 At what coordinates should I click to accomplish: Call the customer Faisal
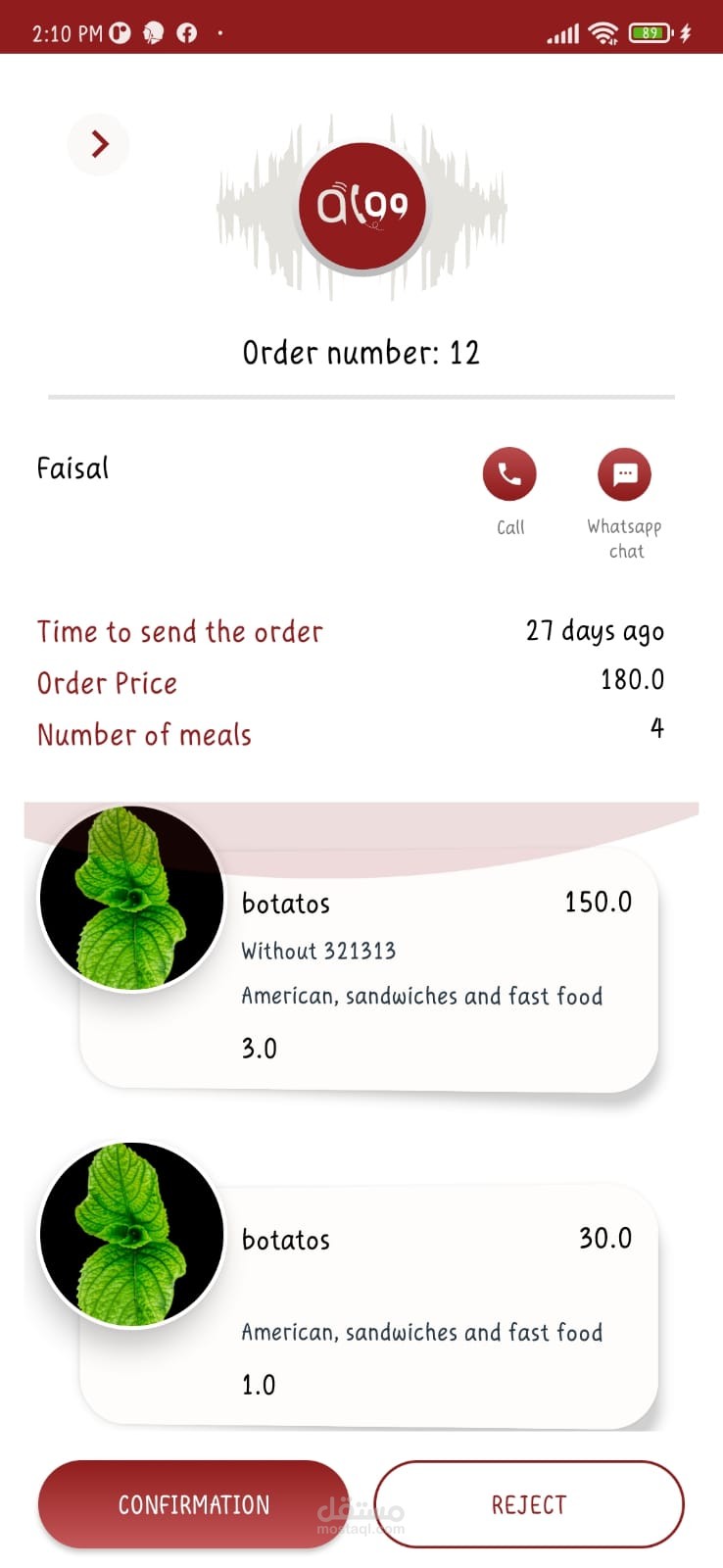coord(509,474)
